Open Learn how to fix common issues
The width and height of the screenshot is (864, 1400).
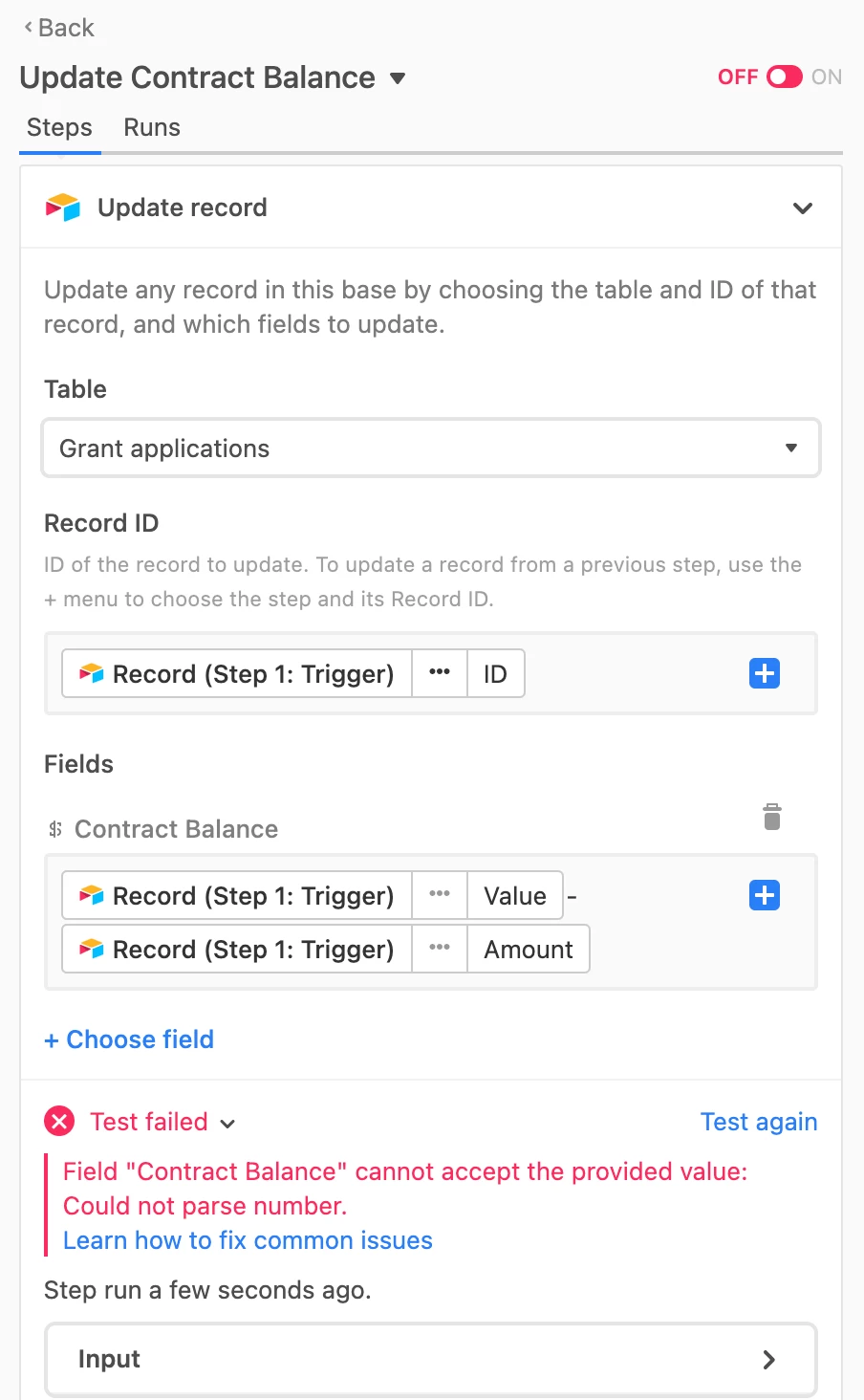pos(248,1240)
